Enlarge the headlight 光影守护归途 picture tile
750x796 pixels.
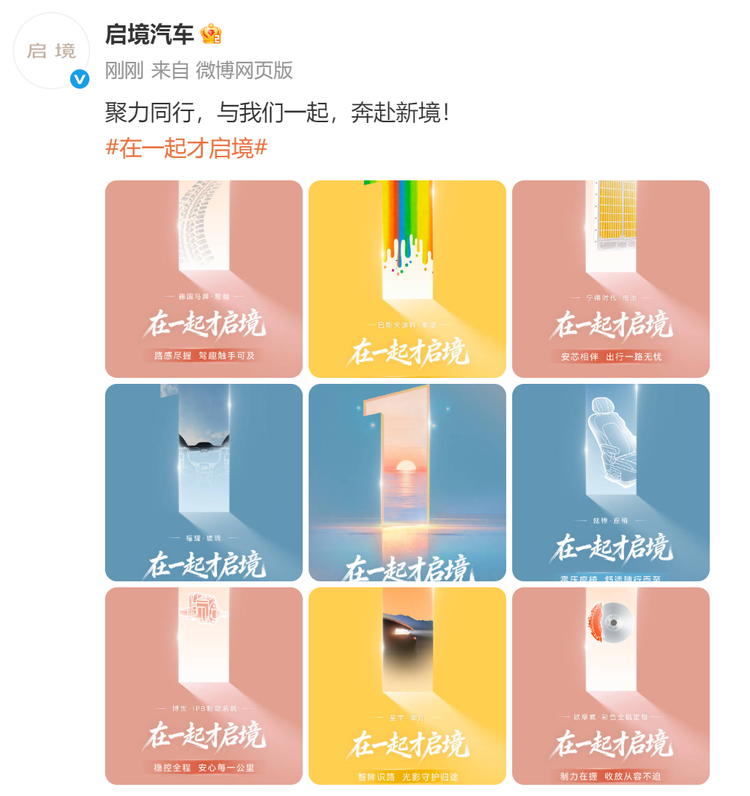[x=407, y=685]
